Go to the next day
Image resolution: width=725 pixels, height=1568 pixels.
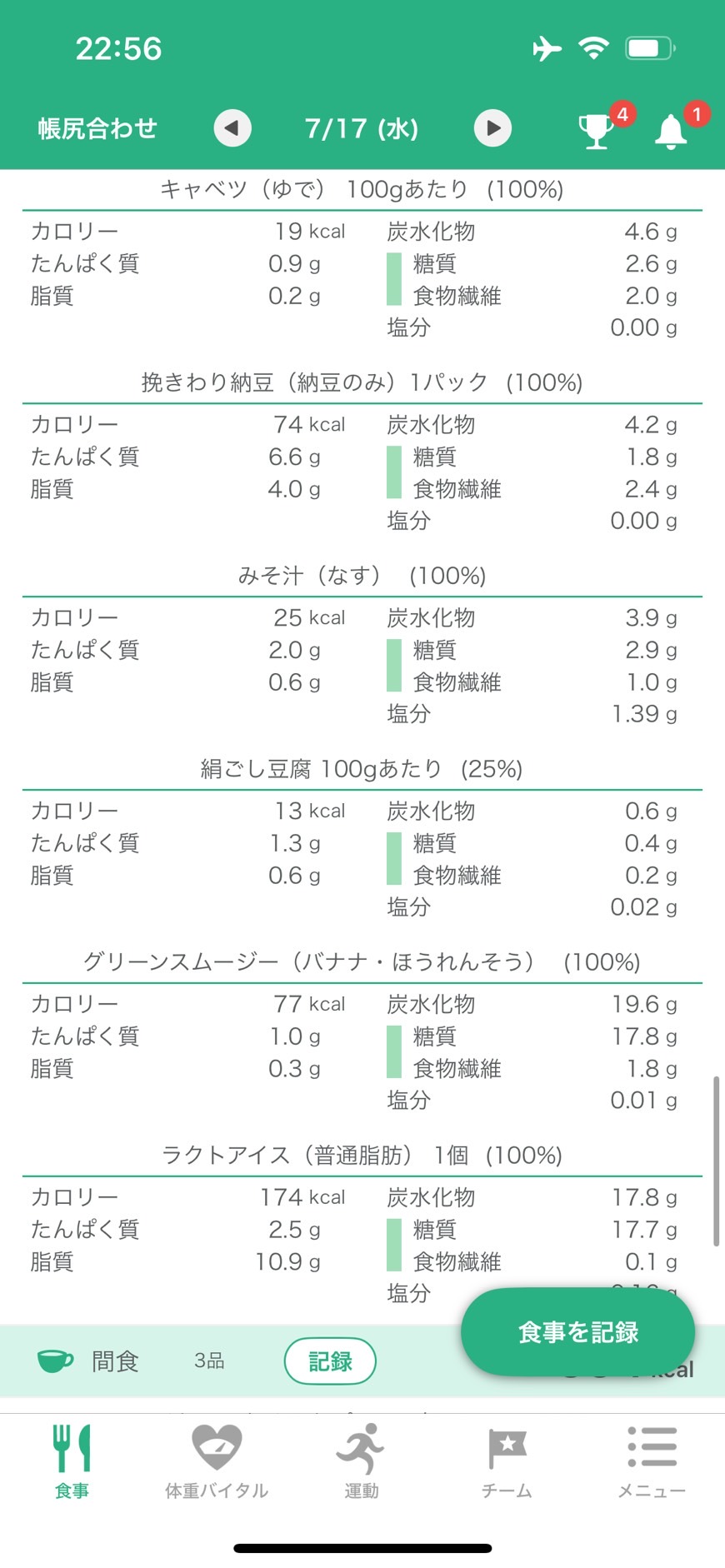(x=492, y=128)
